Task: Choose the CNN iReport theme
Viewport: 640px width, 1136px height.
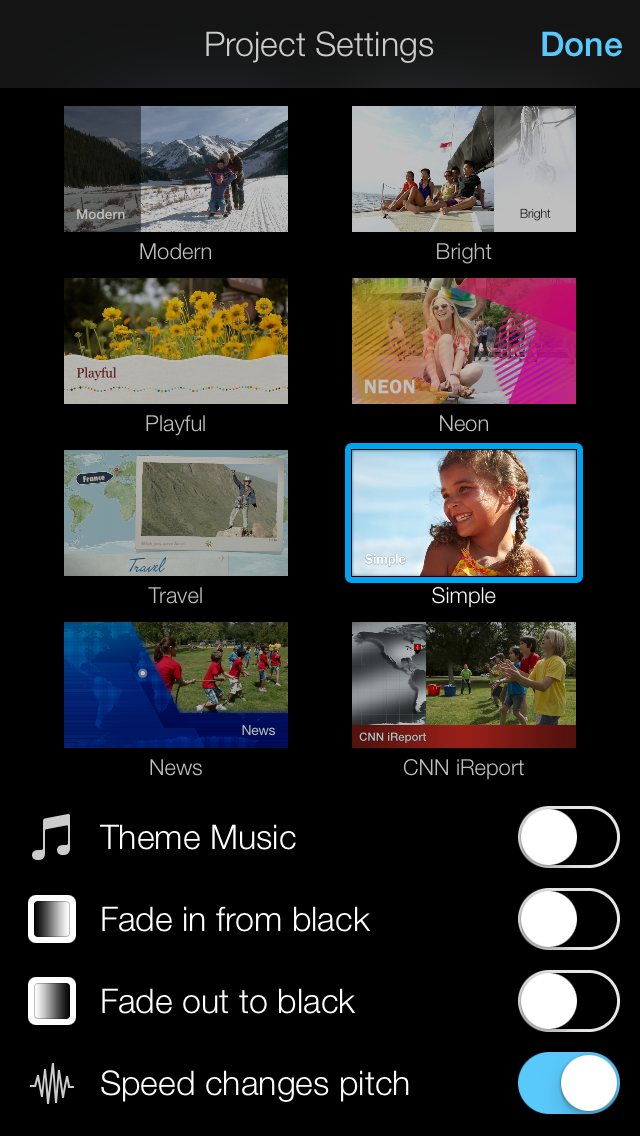Action: pyautogui.click(x=464, y=685)
